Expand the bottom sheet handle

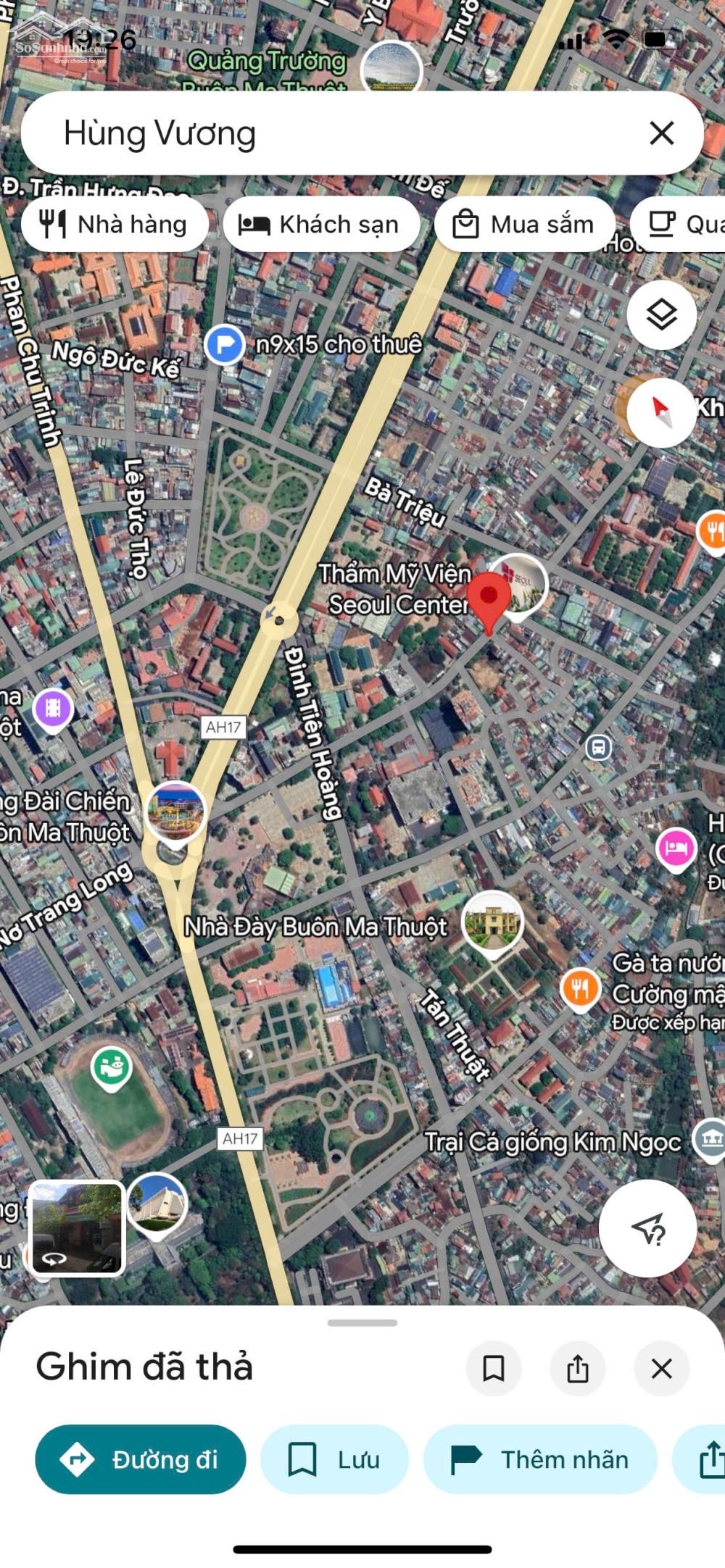(x=362, y=1323)
